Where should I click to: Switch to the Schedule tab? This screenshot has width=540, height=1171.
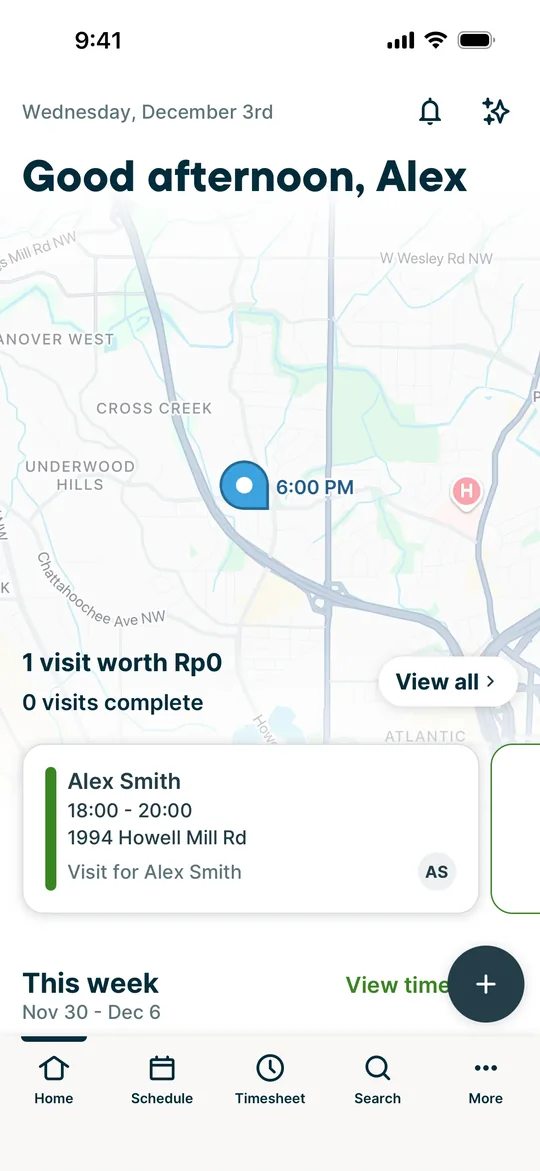pos(162,1081)
